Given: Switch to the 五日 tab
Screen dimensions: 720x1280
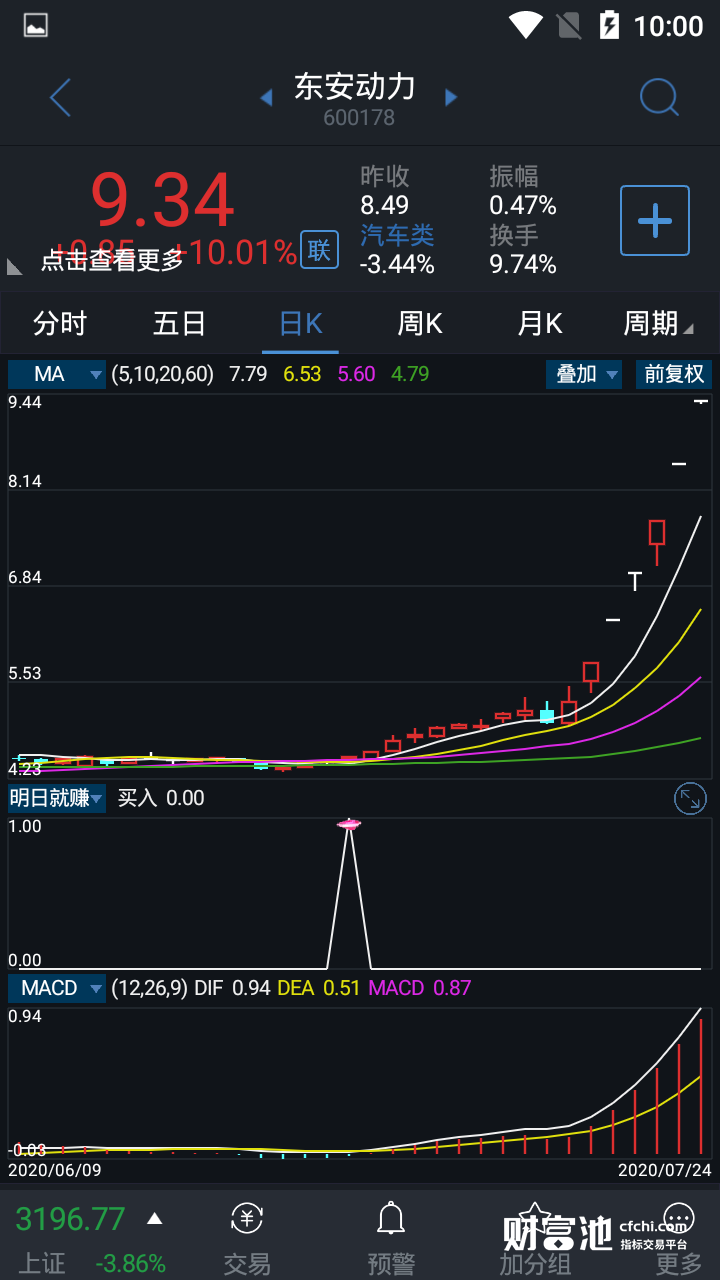Looking at the screenshot, I should 180,324.
